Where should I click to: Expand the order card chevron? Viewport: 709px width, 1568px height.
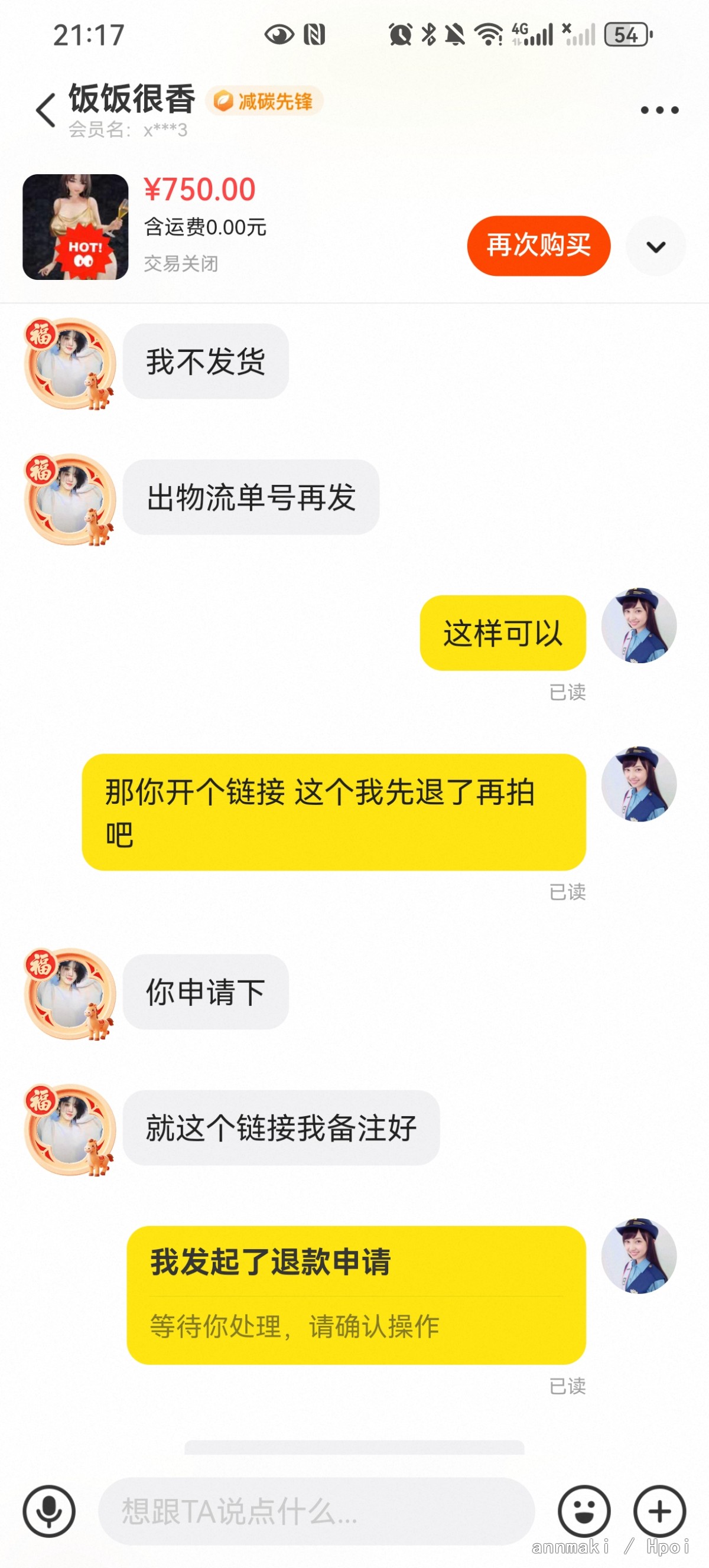tap(655, 246)
